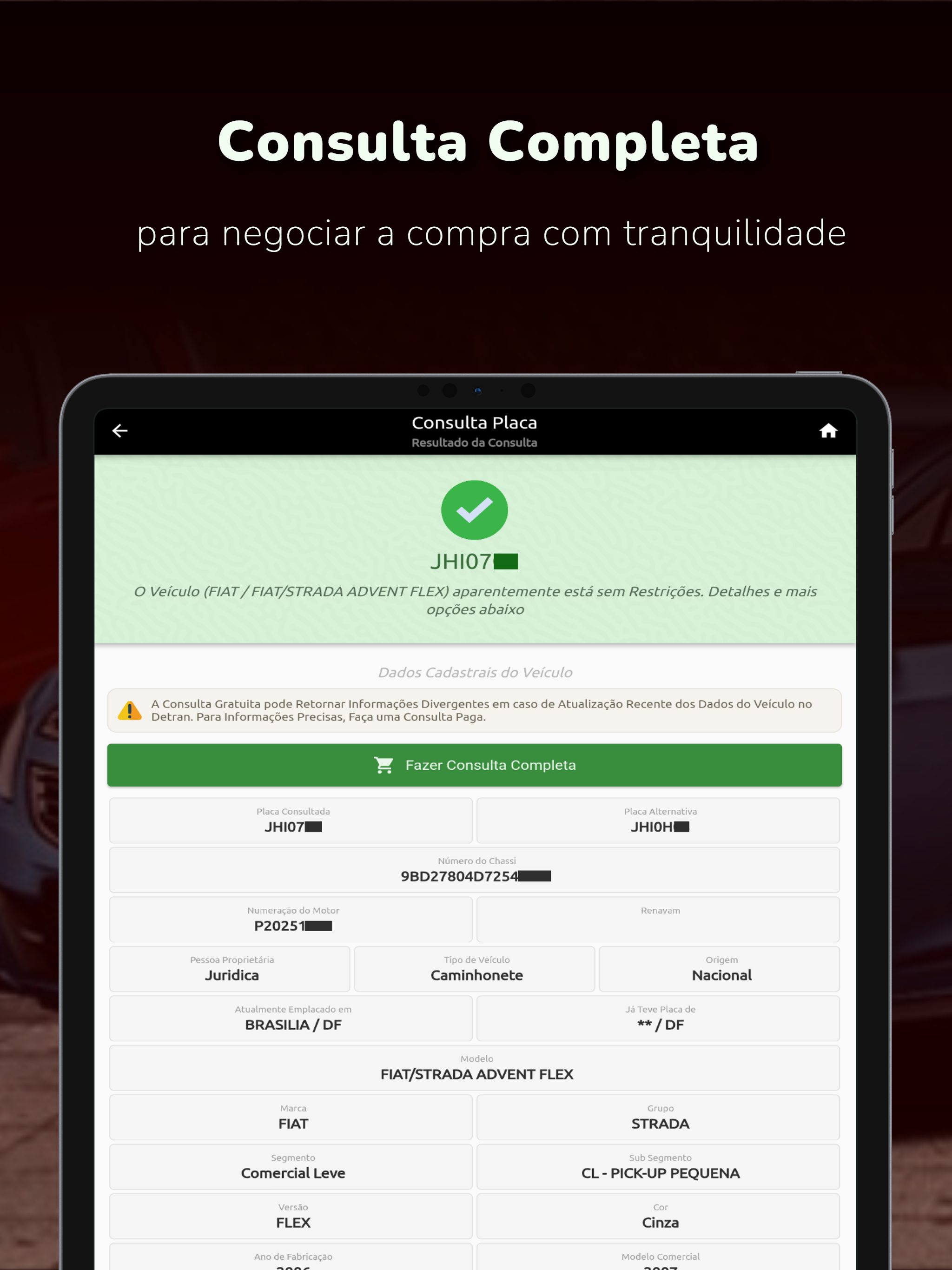Select the Consulta Placa title

pos(474,423)
